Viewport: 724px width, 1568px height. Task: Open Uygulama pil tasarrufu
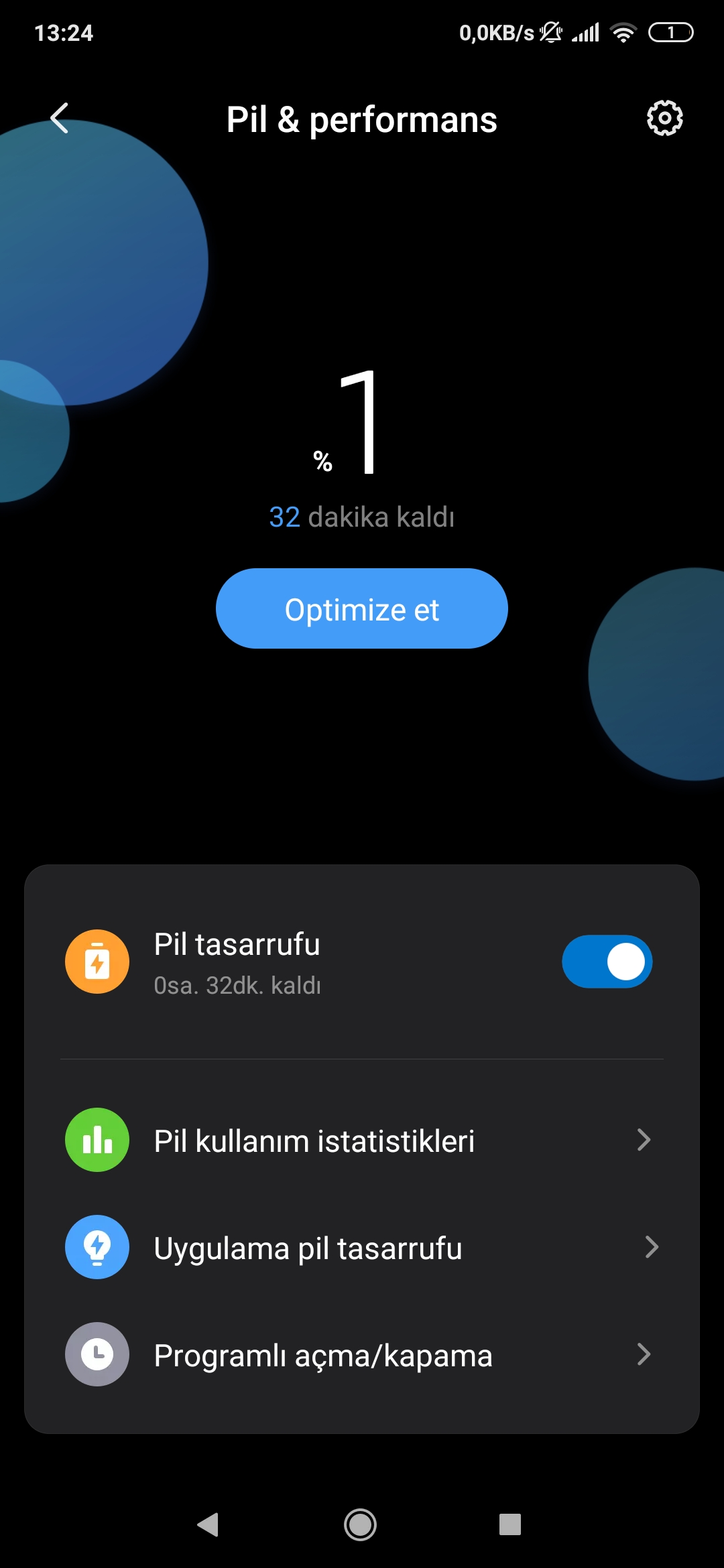362,1247
